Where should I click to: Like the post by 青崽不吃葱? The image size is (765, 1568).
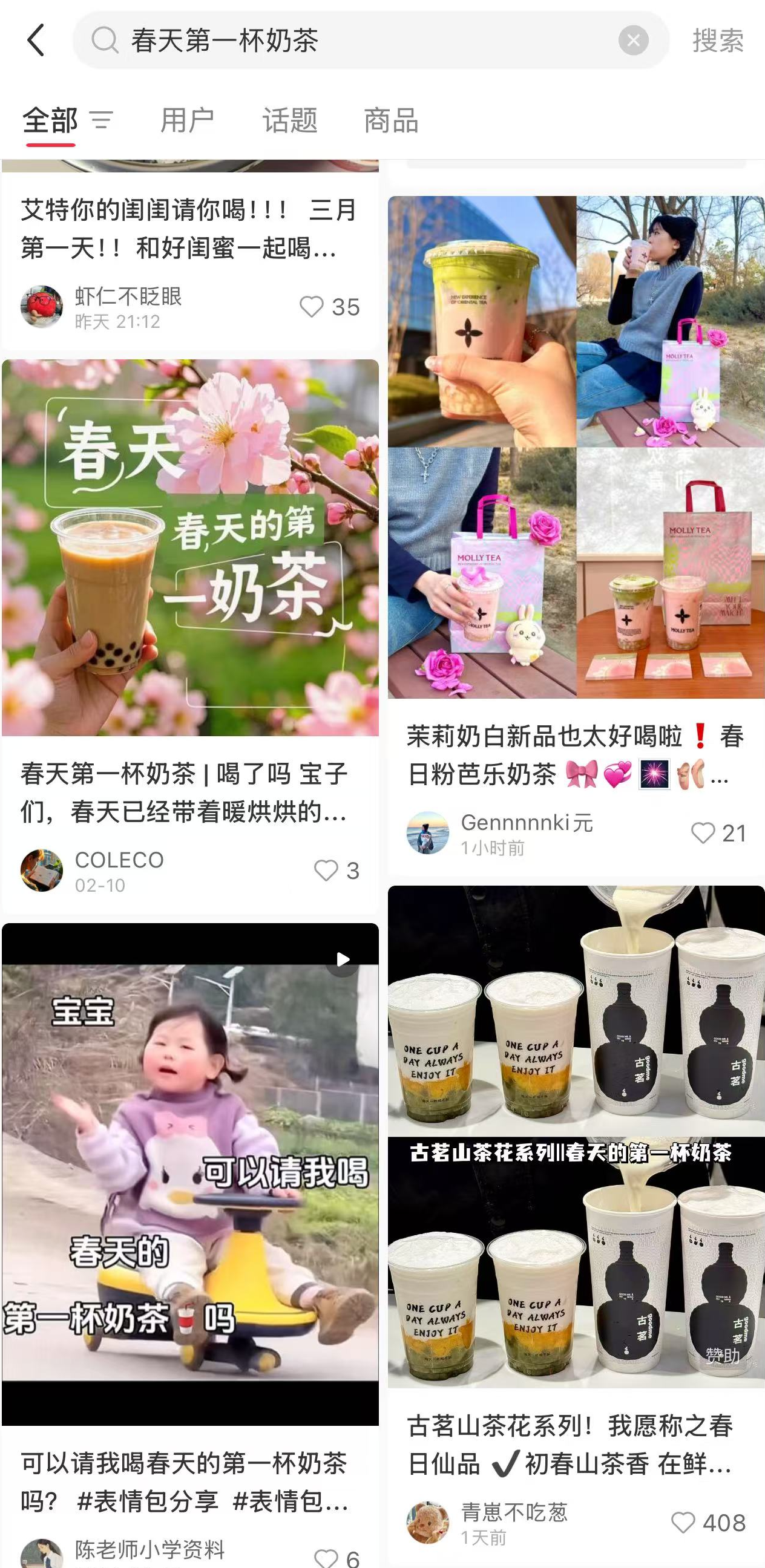pos(683,1523)
